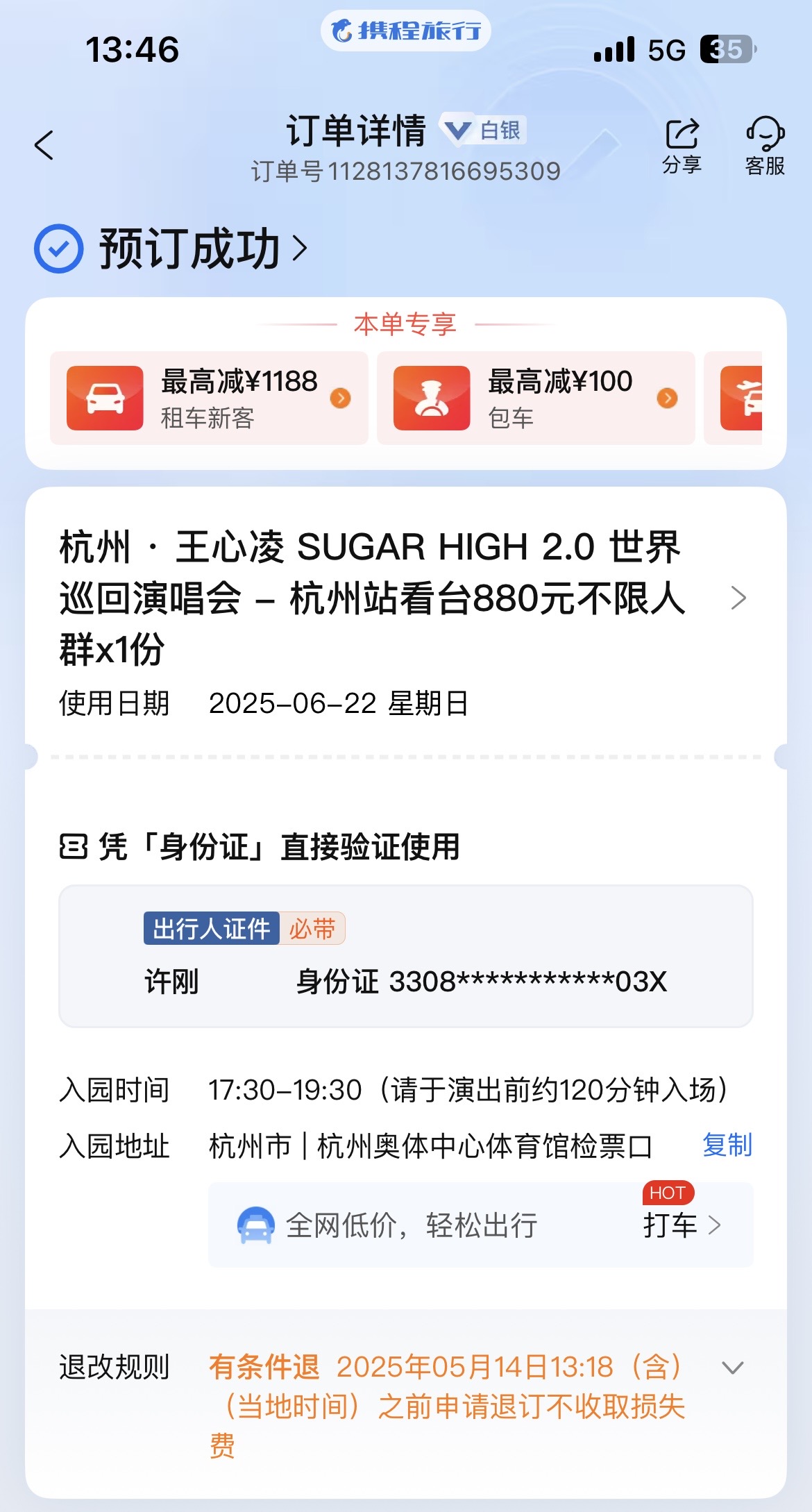
Task: Return to 携程旅行 app via status pill
Action: click(405, 31)
